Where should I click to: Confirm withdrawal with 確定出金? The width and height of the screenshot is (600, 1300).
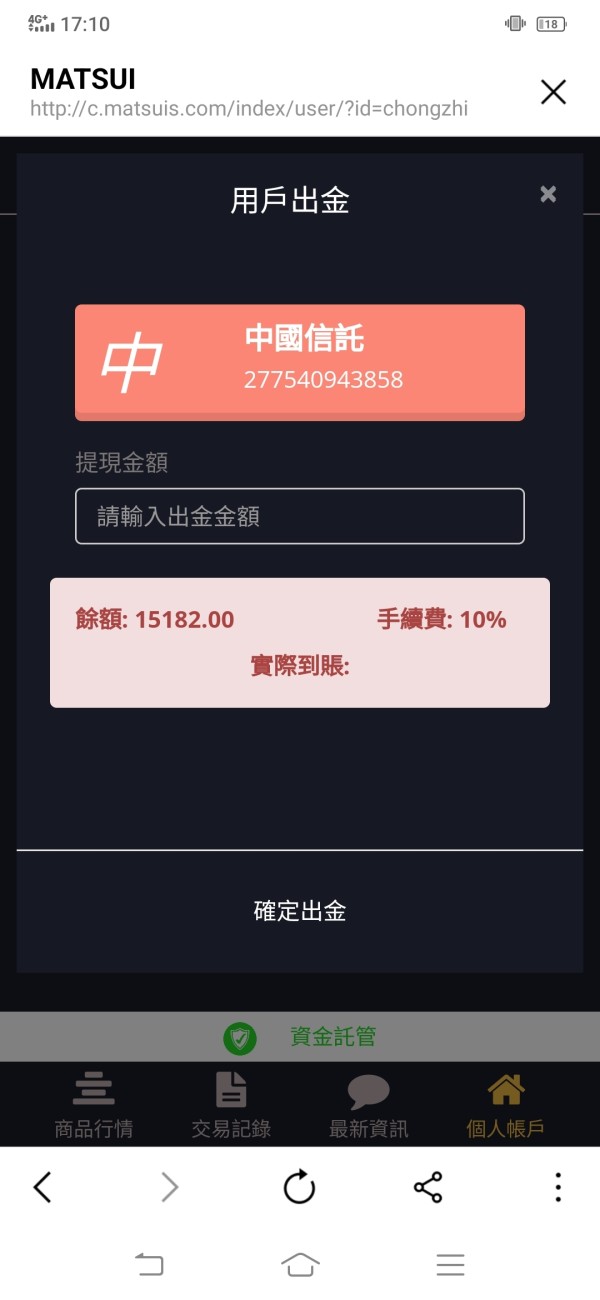(x=300, y=911)
